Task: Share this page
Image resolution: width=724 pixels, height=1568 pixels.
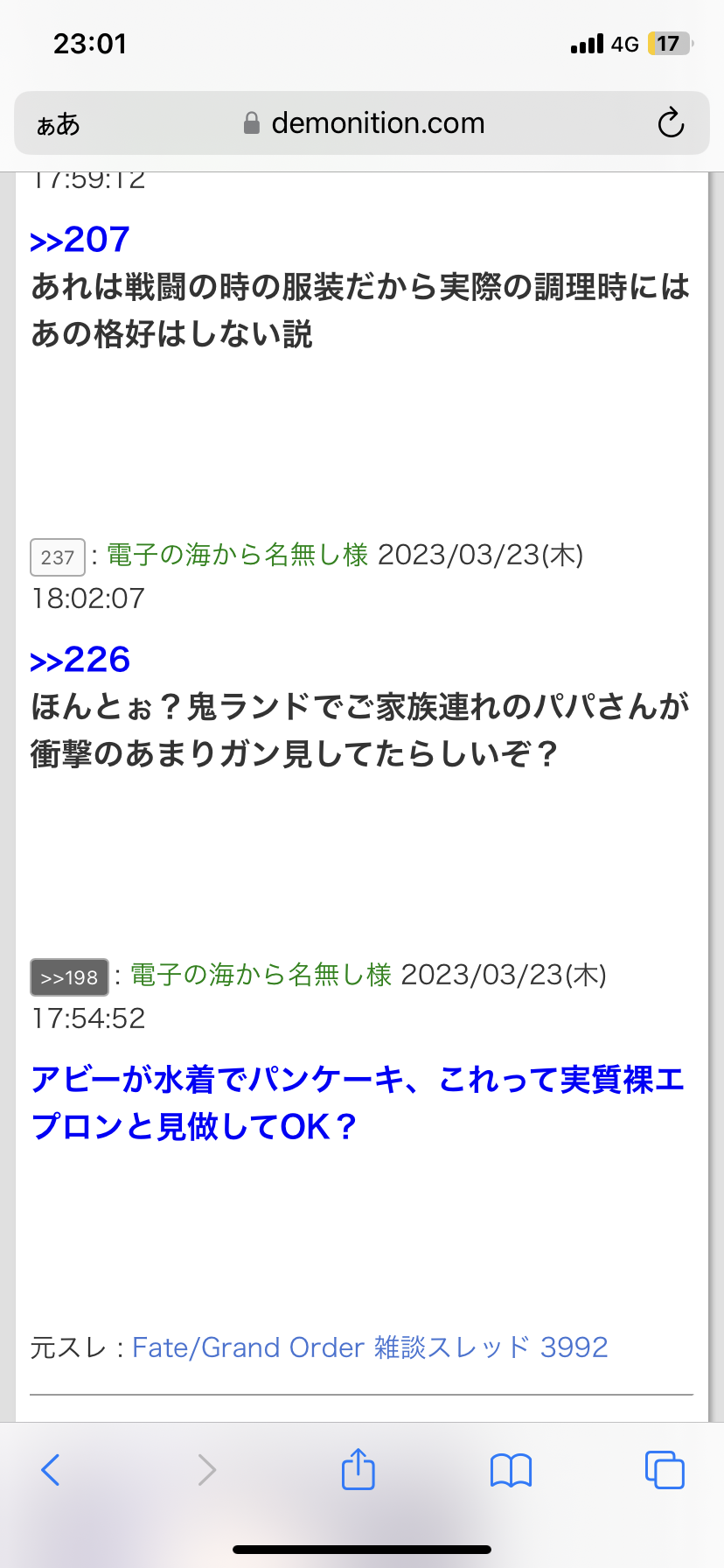Action: coord(358,1469)
